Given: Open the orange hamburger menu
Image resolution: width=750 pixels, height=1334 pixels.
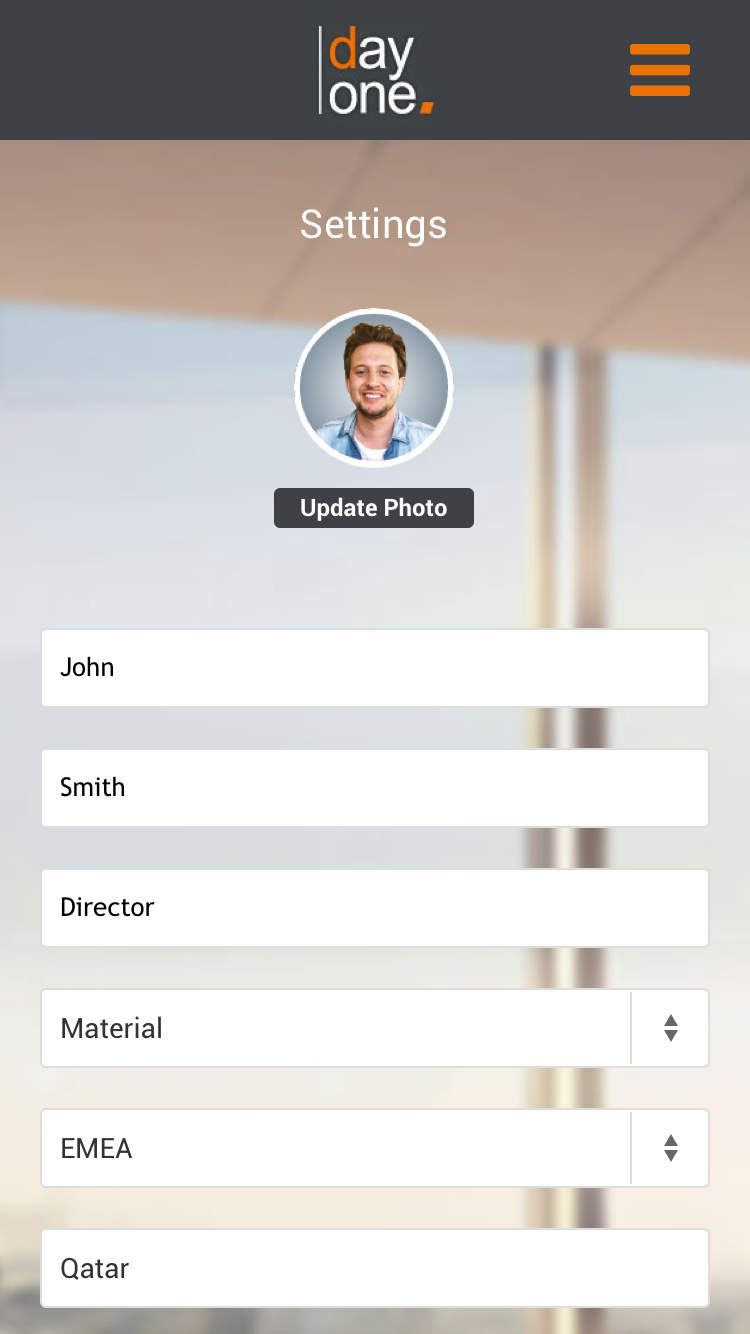Looking at the screenshot, I should [659, 70].
